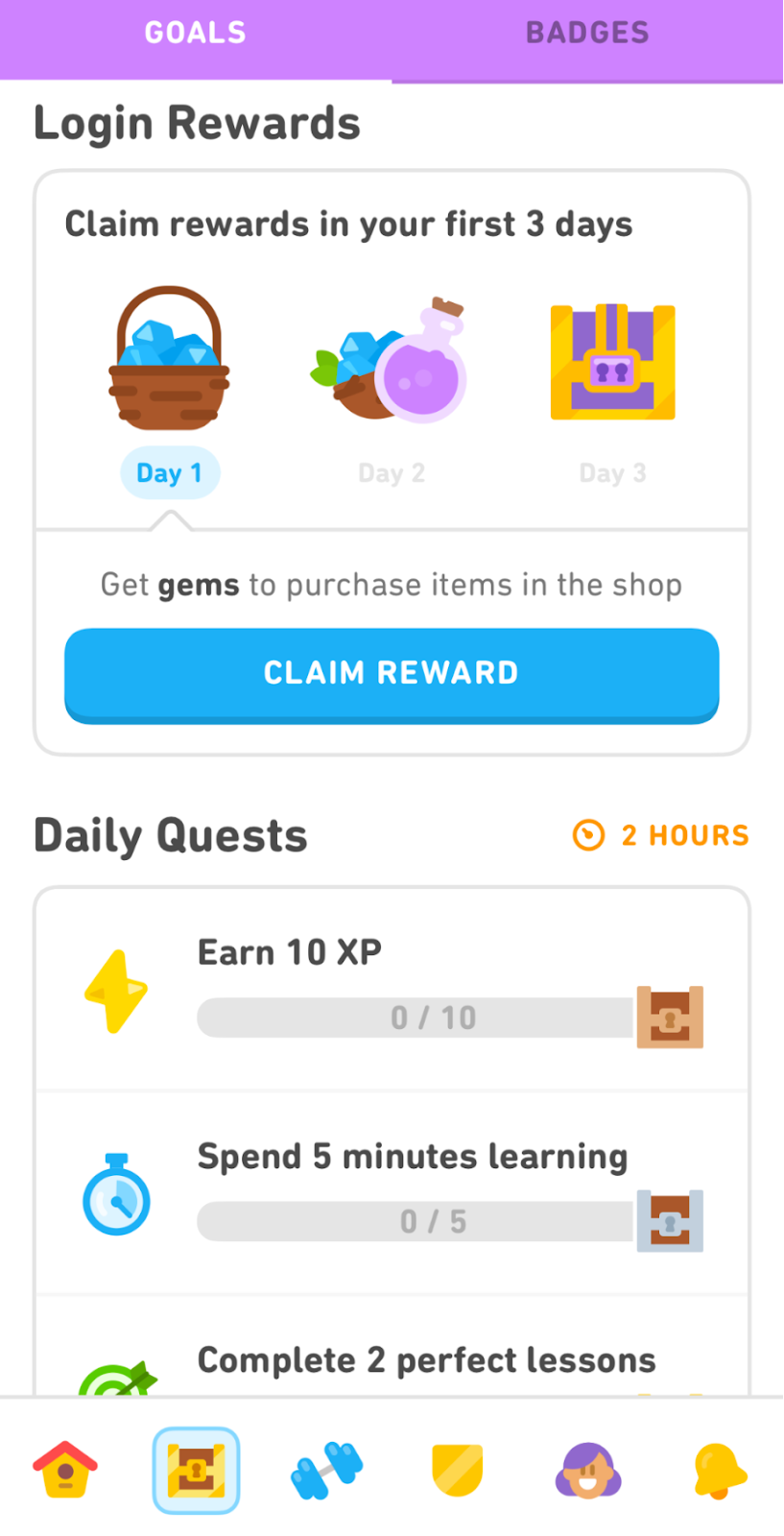Open notifications via the bell icon

[x=719, y=1471]
